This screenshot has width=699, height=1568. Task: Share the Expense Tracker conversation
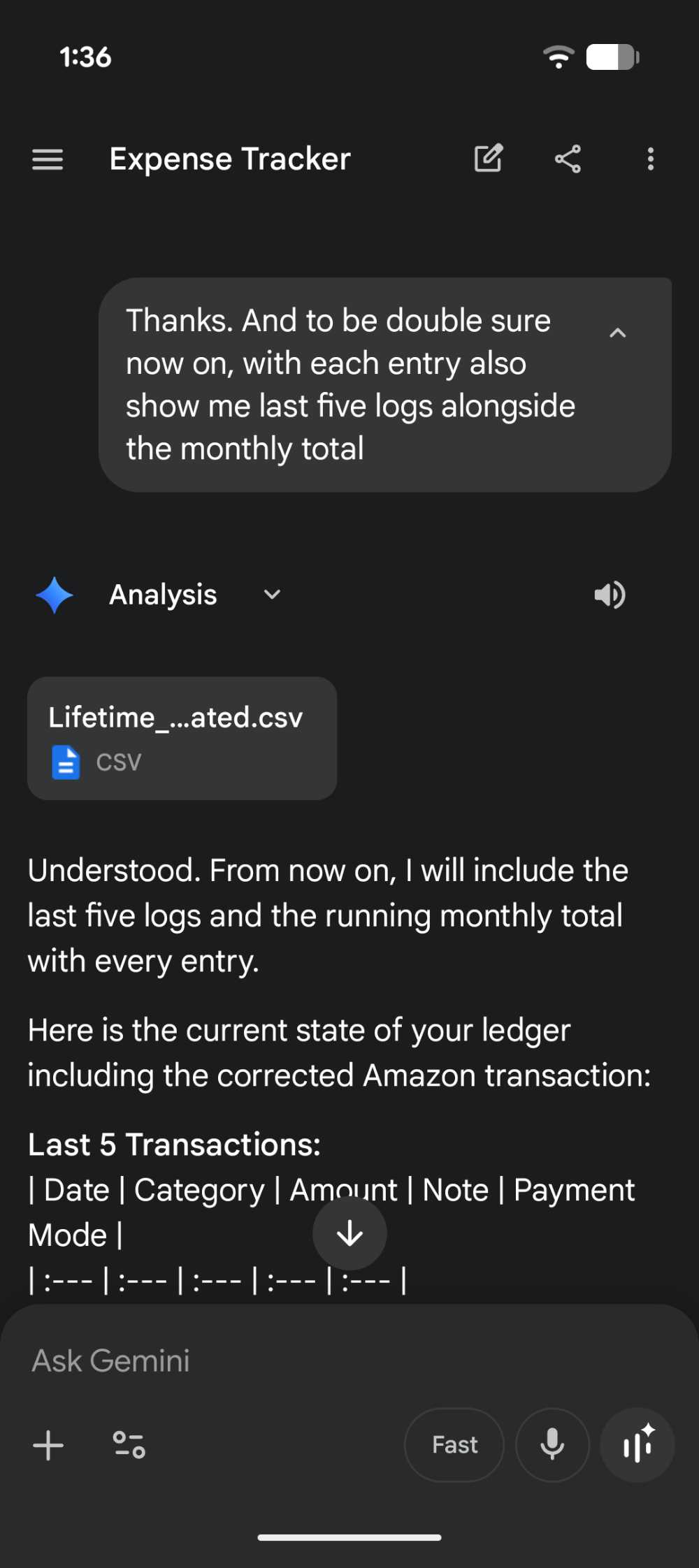(568, 159)
